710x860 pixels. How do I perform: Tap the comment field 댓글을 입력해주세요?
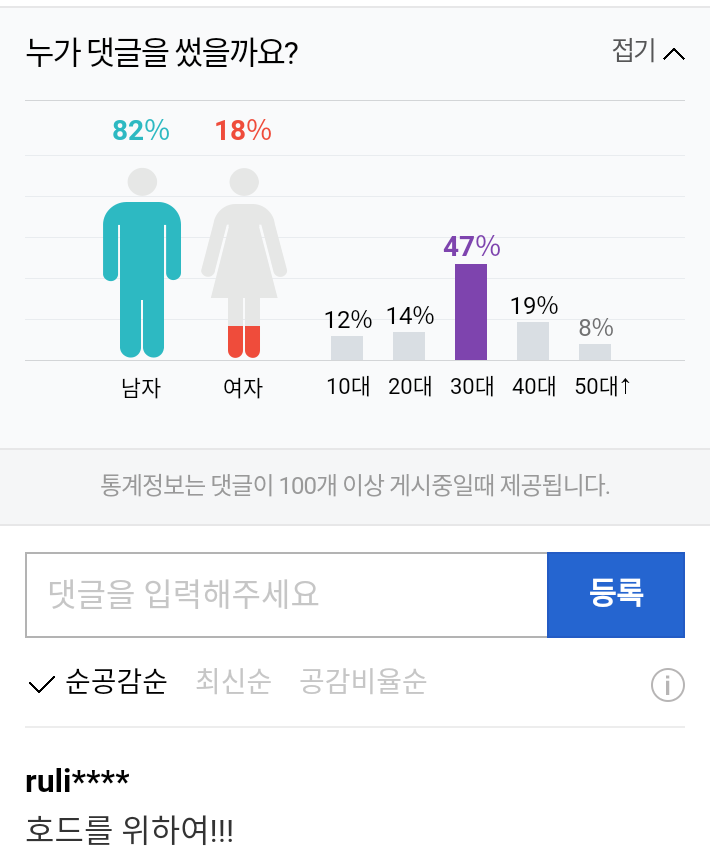[x=286, y=595]
